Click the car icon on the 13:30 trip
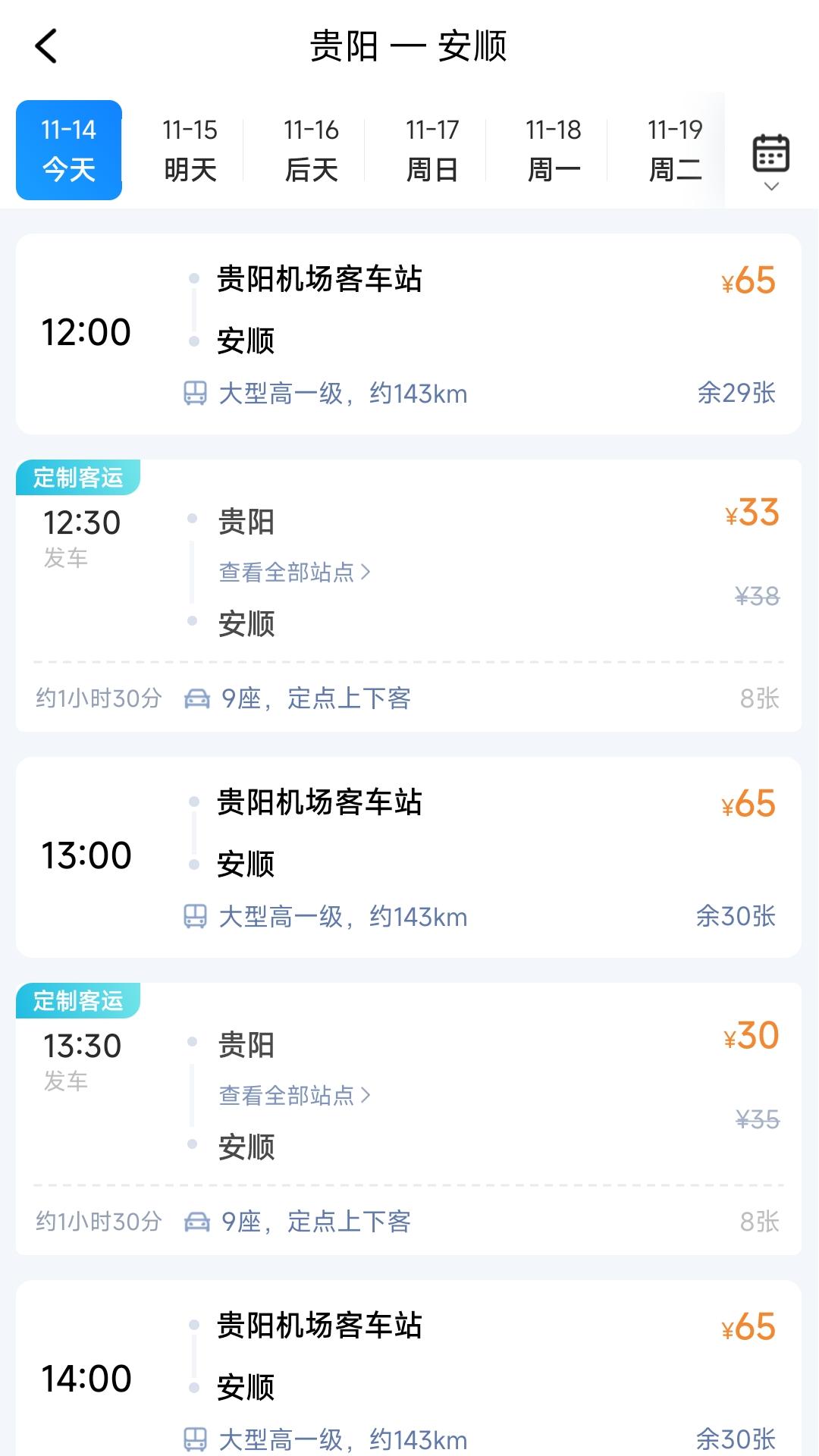Screen dimensions: 819x1456 coord(198,1222)
